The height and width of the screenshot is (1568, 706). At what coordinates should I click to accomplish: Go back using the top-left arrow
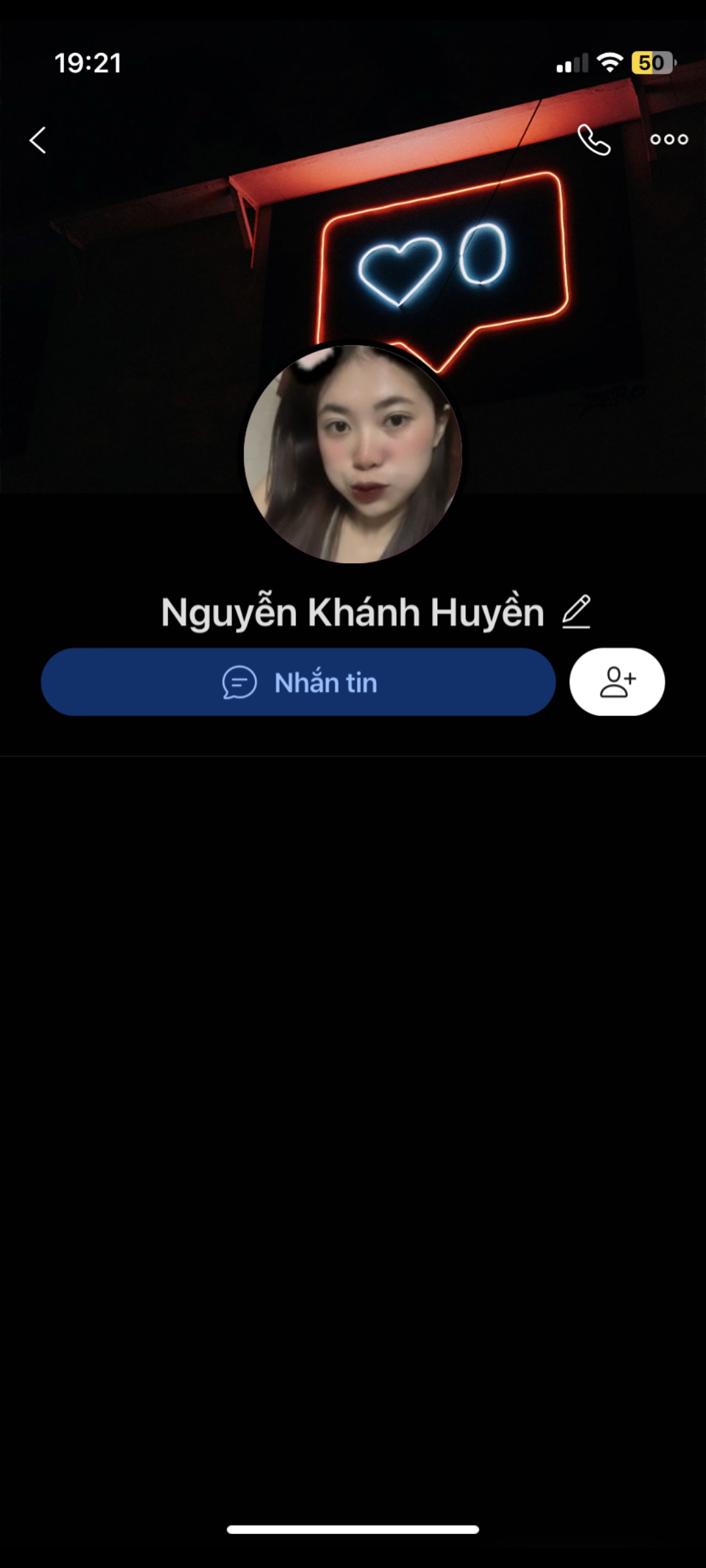click(x=38, y=140)
